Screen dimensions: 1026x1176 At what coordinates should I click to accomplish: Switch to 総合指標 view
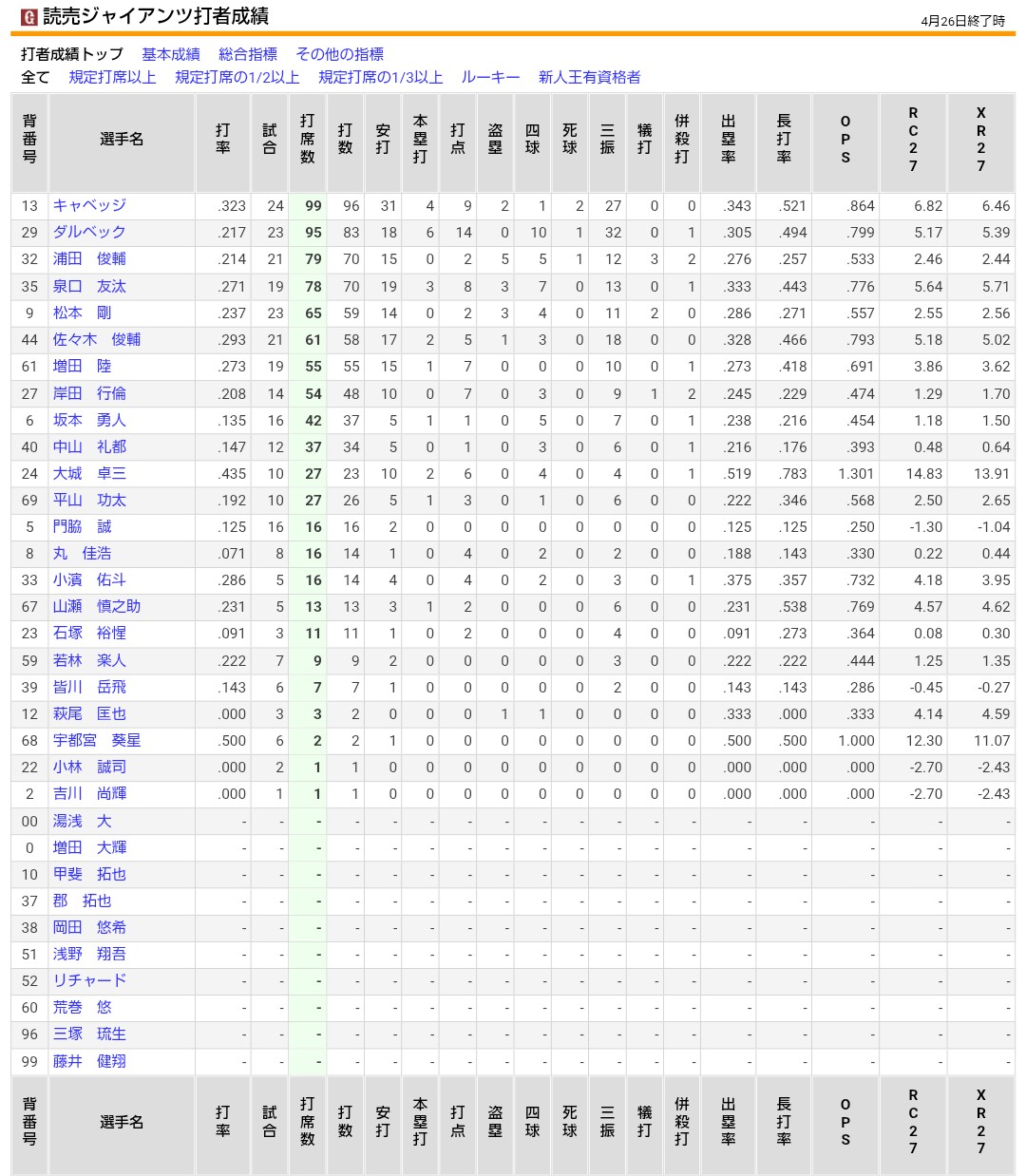tap(248, 54)
